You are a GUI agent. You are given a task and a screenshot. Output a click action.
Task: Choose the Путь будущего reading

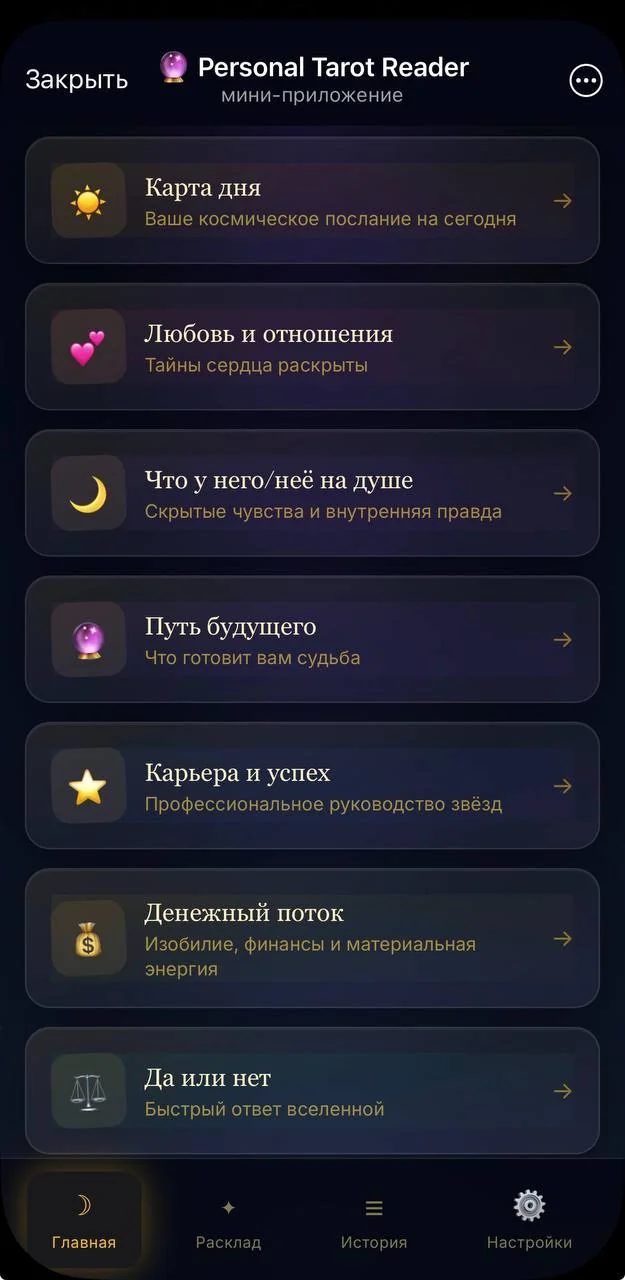pos(312,639)
